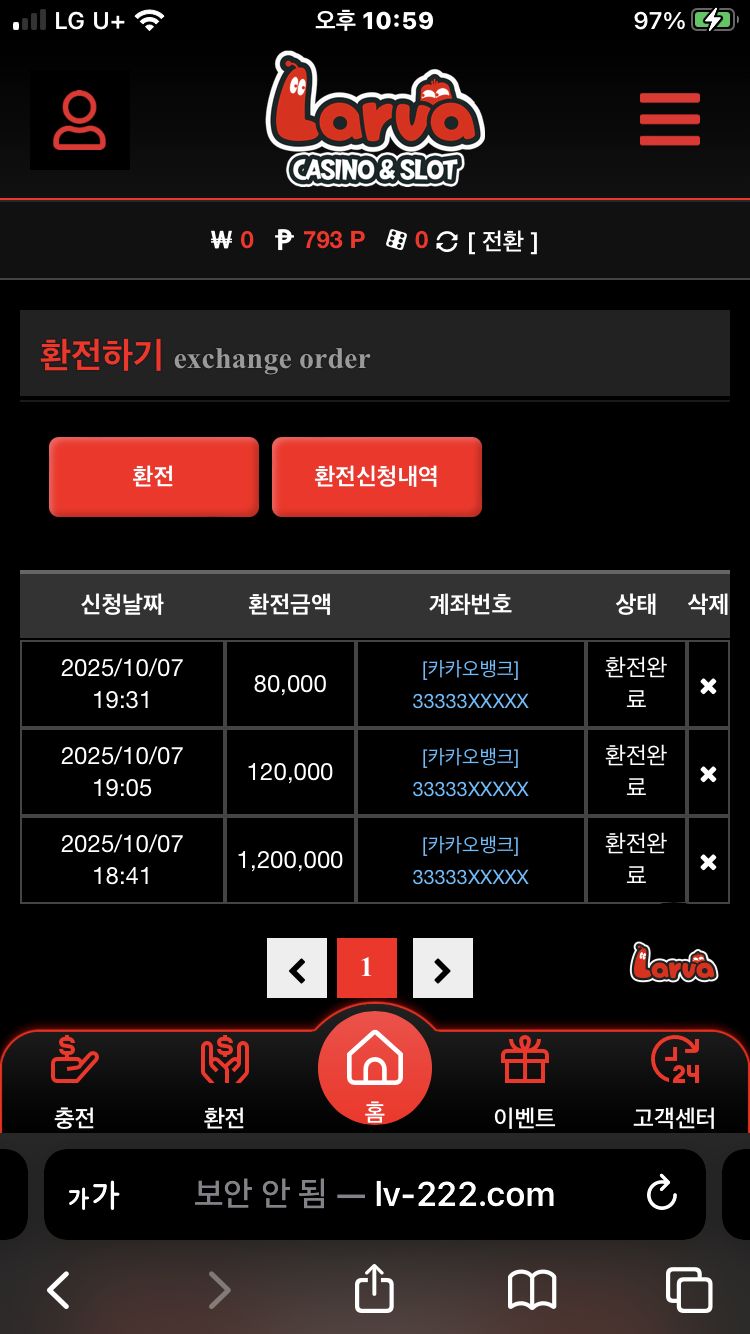Tap the 전환 conversion link
The image size is (750, 1334).
click(503, 241)
